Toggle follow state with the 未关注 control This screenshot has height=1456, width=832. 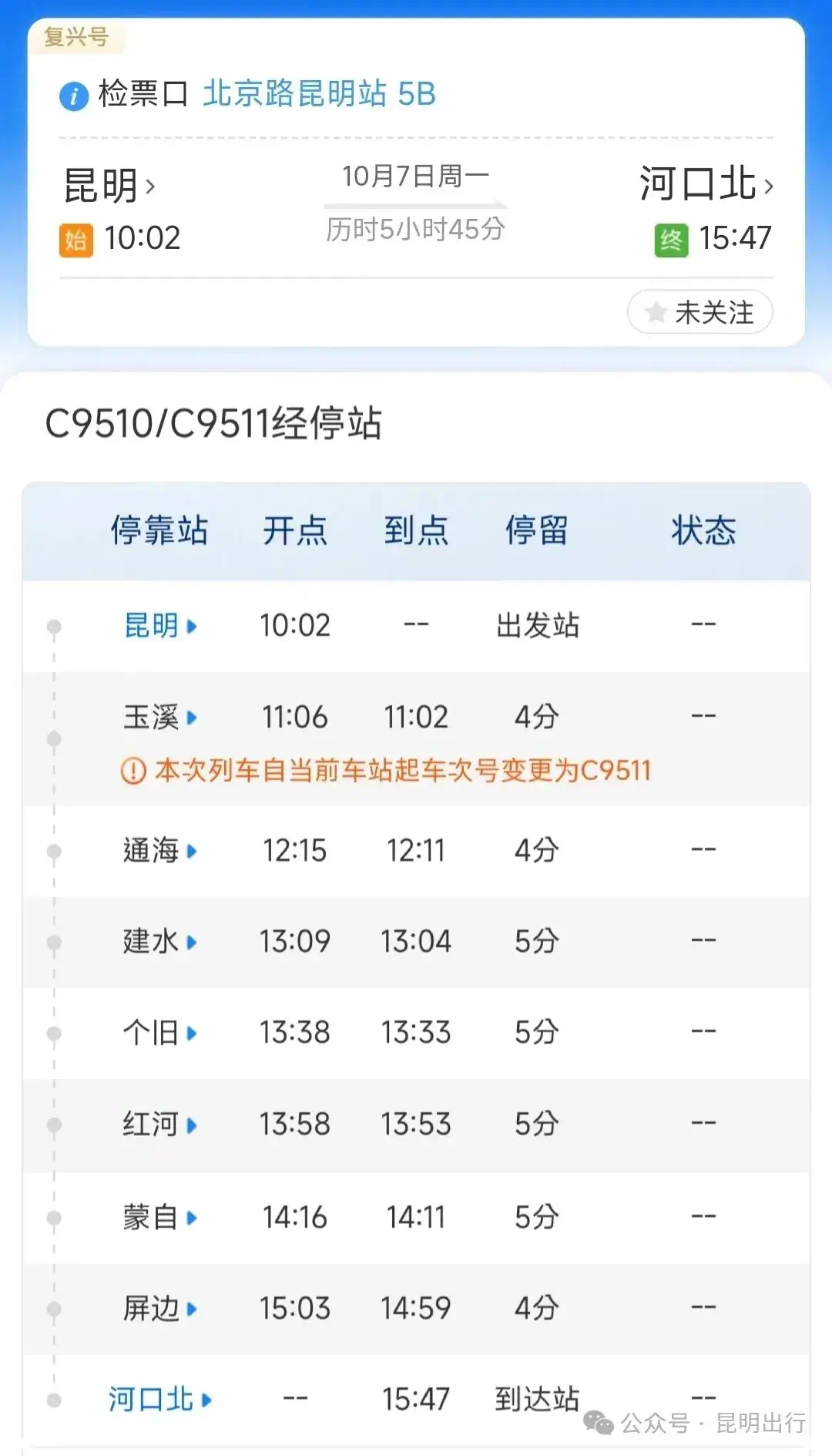699,311
